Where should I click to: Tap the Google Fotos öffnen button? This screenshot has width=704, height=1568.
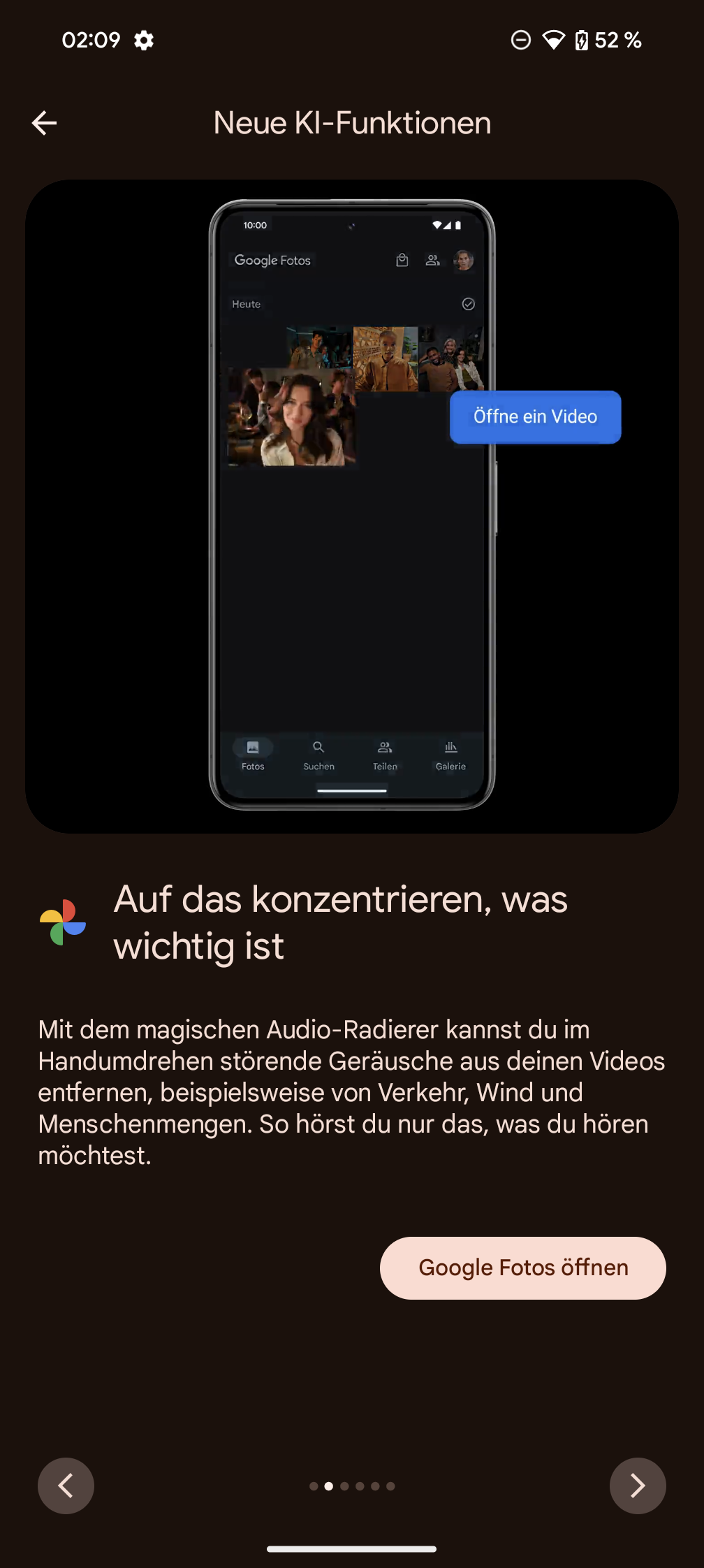pos(522,1268)
